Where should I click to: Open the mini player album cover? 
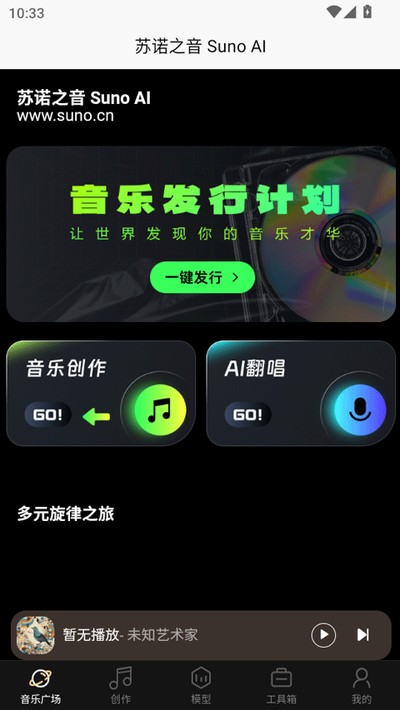(36, 635)
